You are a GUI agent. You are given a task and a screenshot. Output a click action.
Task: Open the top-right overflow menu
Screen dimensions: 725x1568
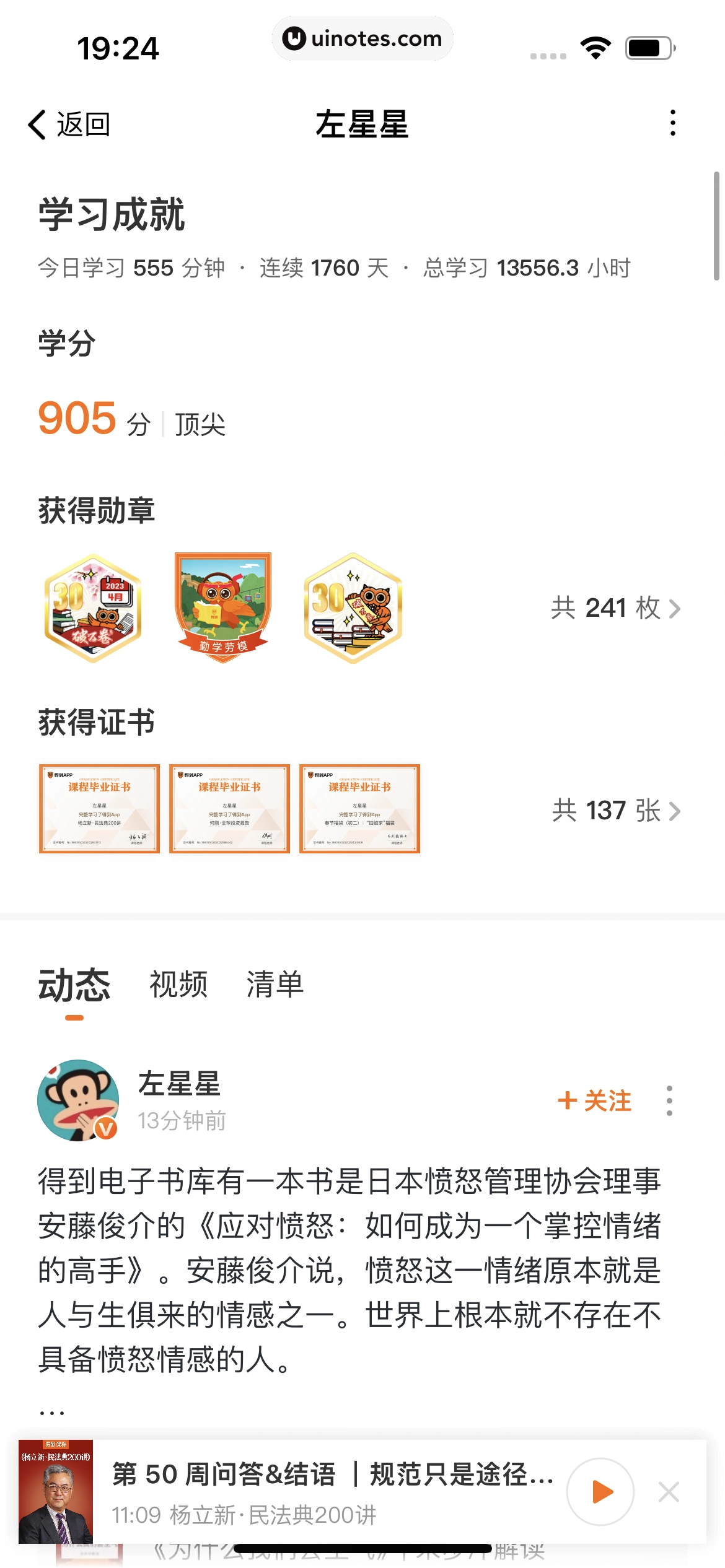pyautogui.click(x=672, y=123)
